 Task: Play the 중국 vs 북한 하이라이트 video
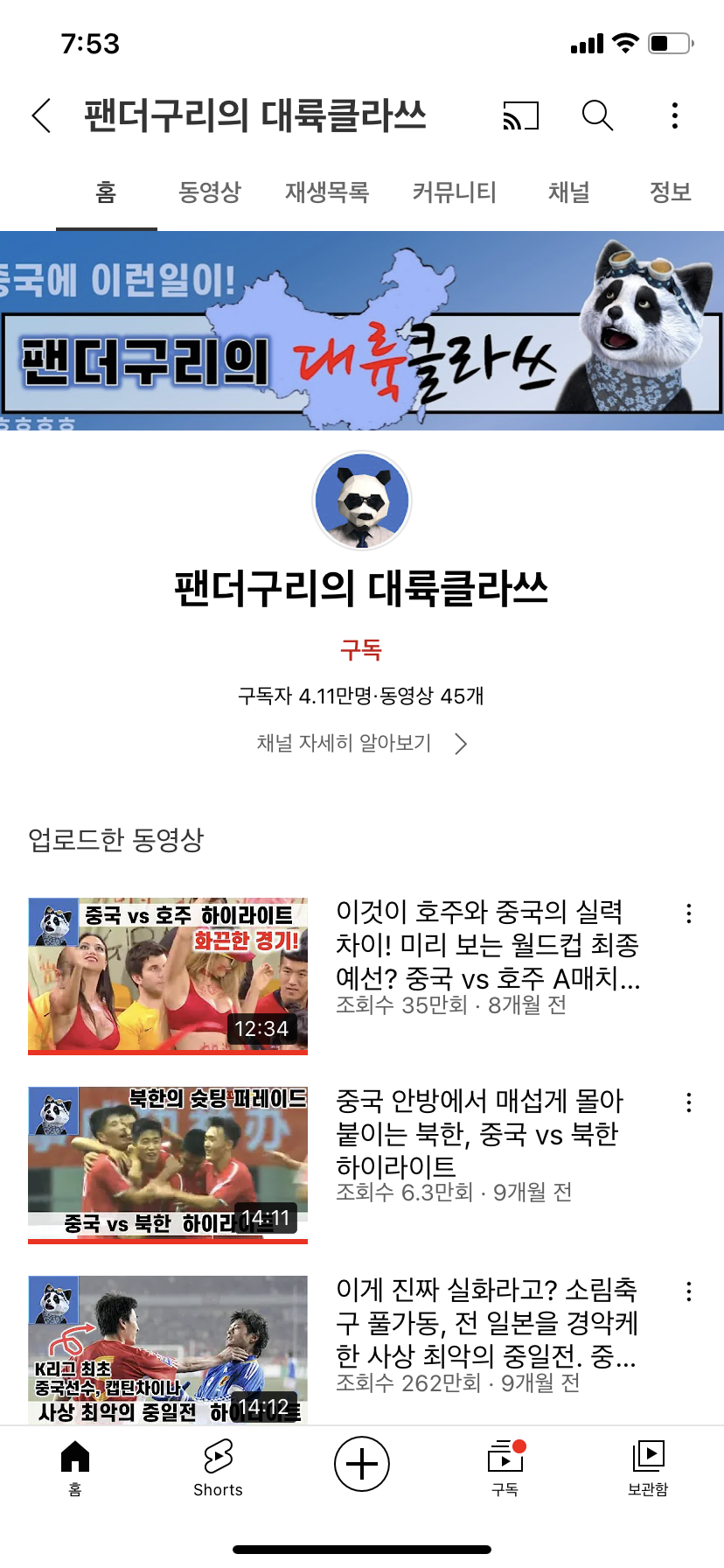tap(168, 1165)
